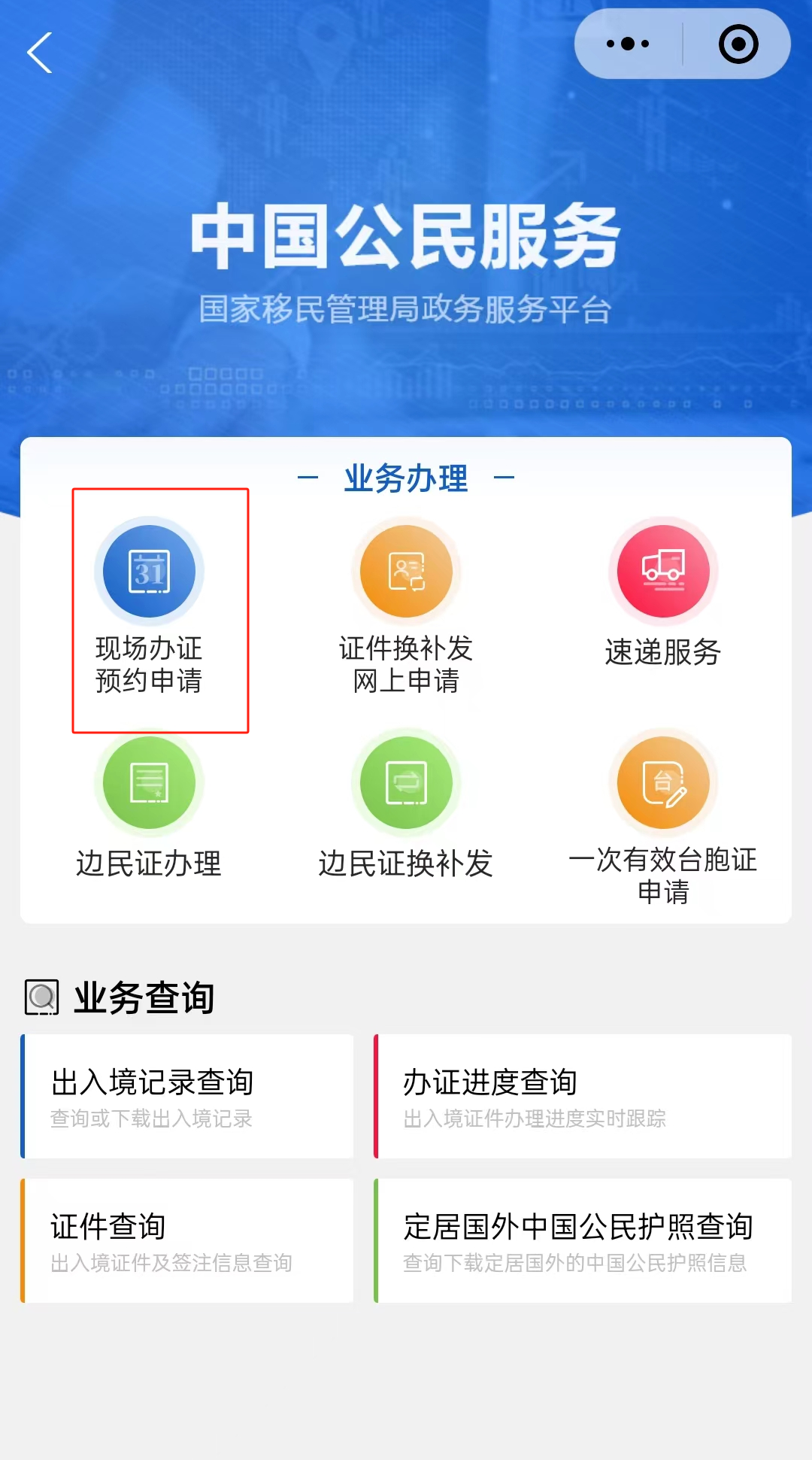Screen dimensions: 812x1460
Task: Check 办证进度查询
Action: pyautogui.click(x=583, y=1097)
